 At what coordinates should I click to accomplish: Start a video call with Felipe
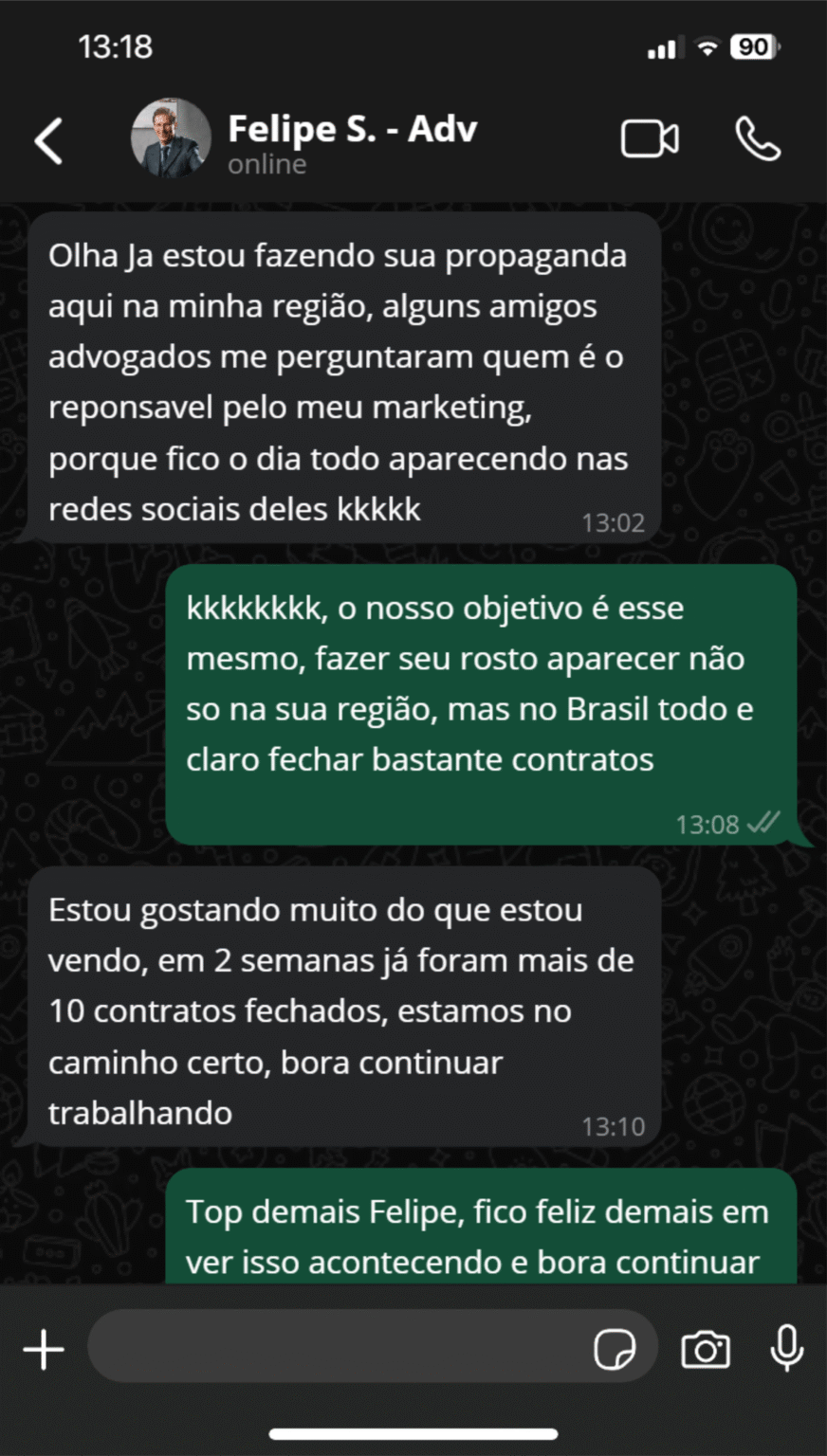point(650,139)
